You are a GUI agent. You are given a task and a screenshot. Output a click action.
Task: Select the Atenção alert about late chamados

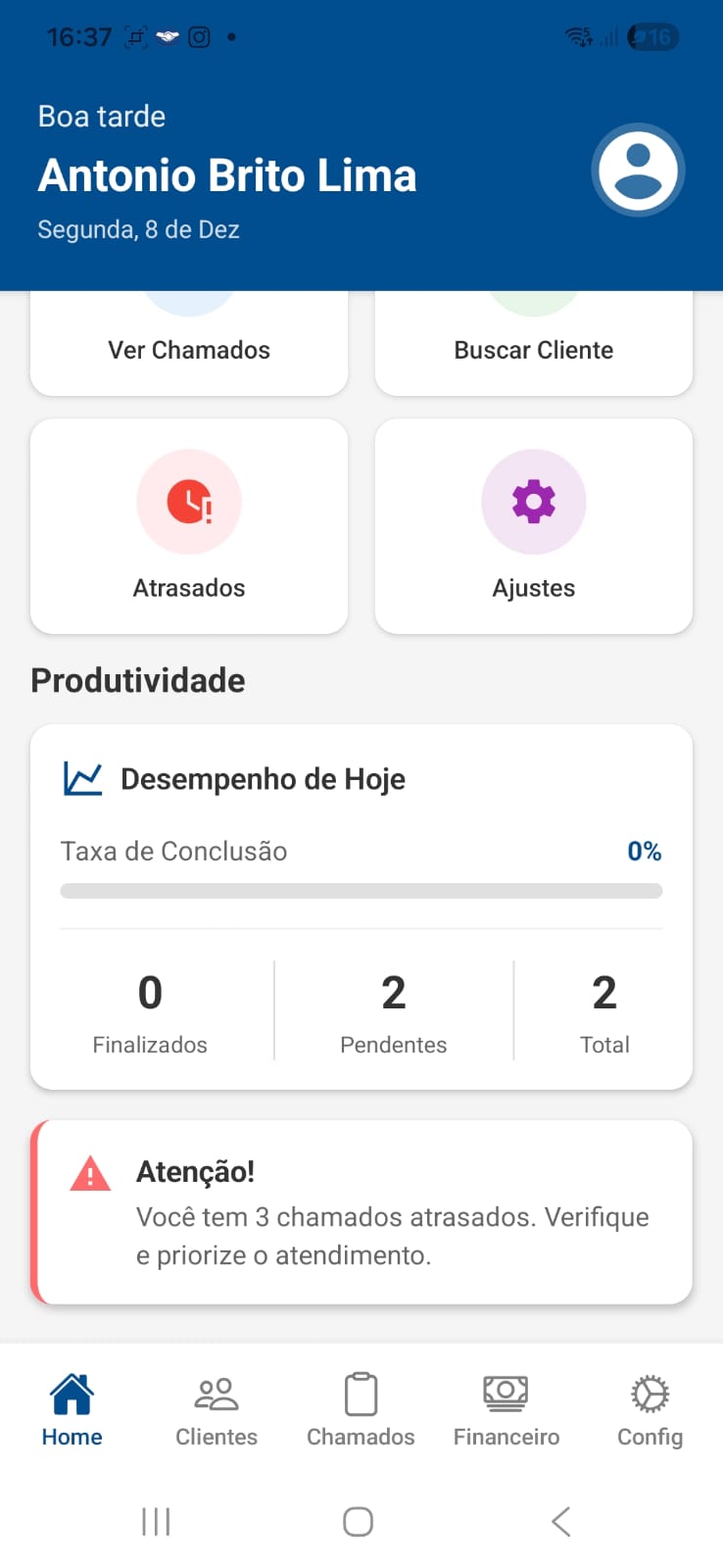[361, 1211]
